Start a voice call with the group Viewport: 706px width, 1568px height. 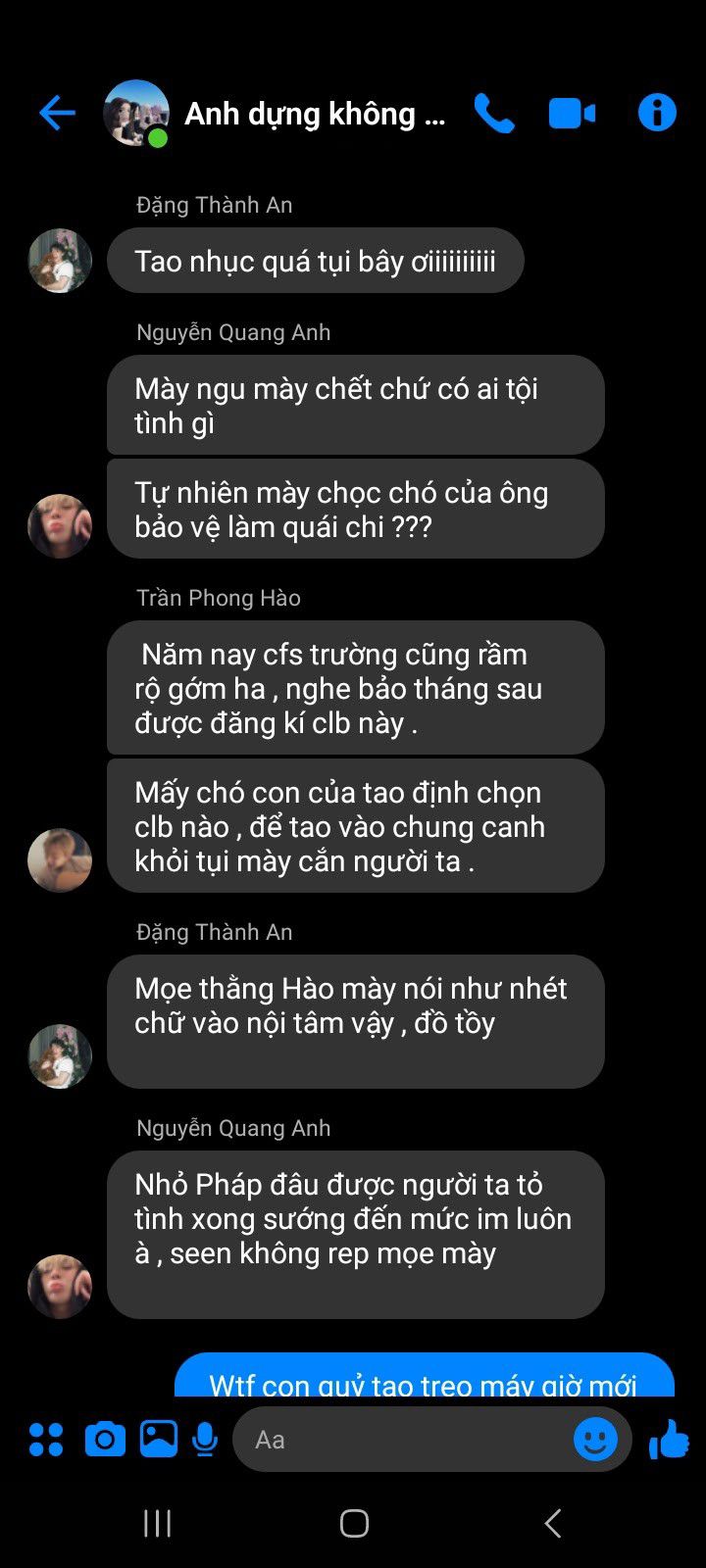[x=493, y=114]
